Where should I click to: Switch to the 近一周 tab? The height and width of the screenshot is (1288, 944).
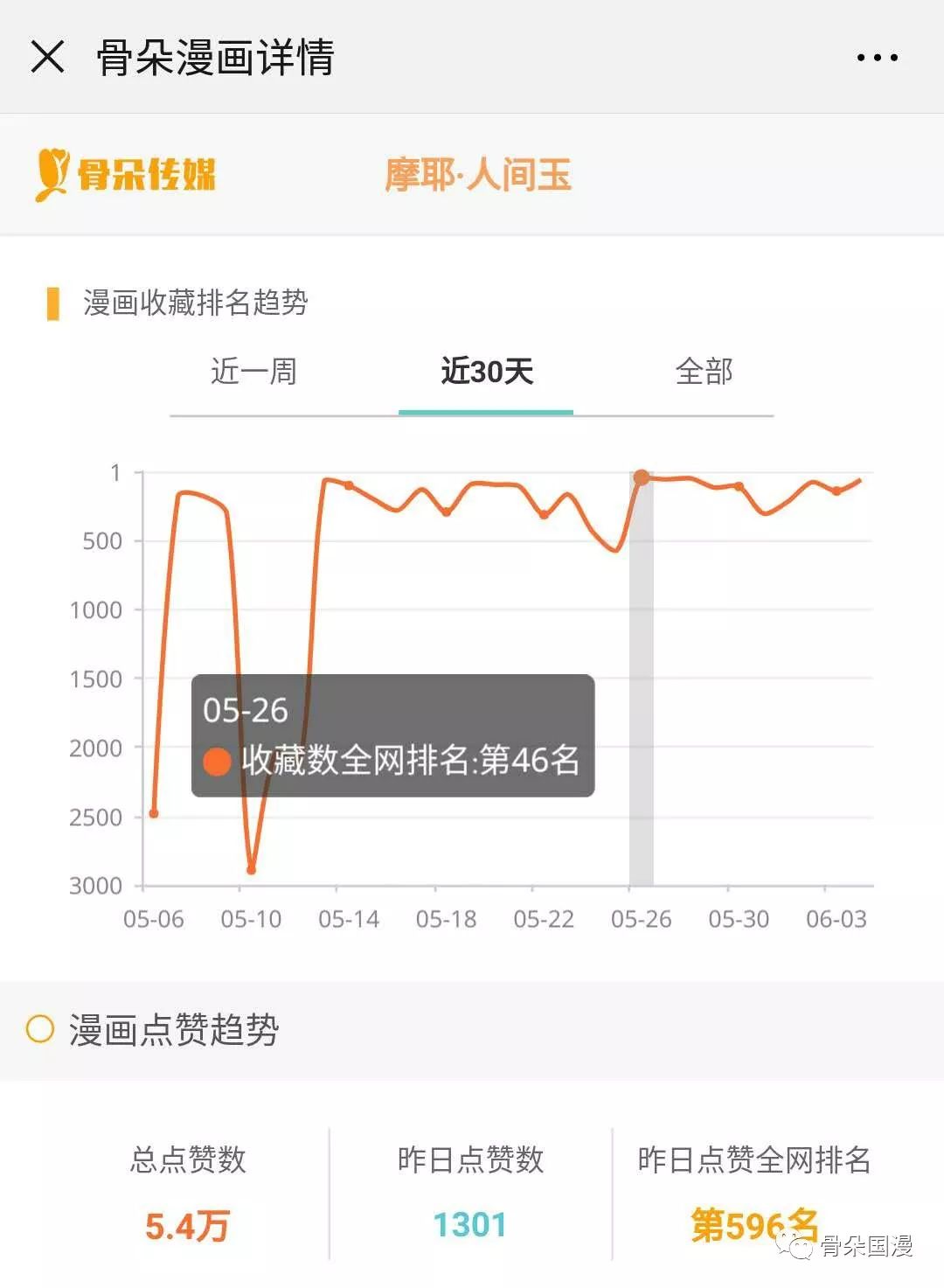pos(253,372)
